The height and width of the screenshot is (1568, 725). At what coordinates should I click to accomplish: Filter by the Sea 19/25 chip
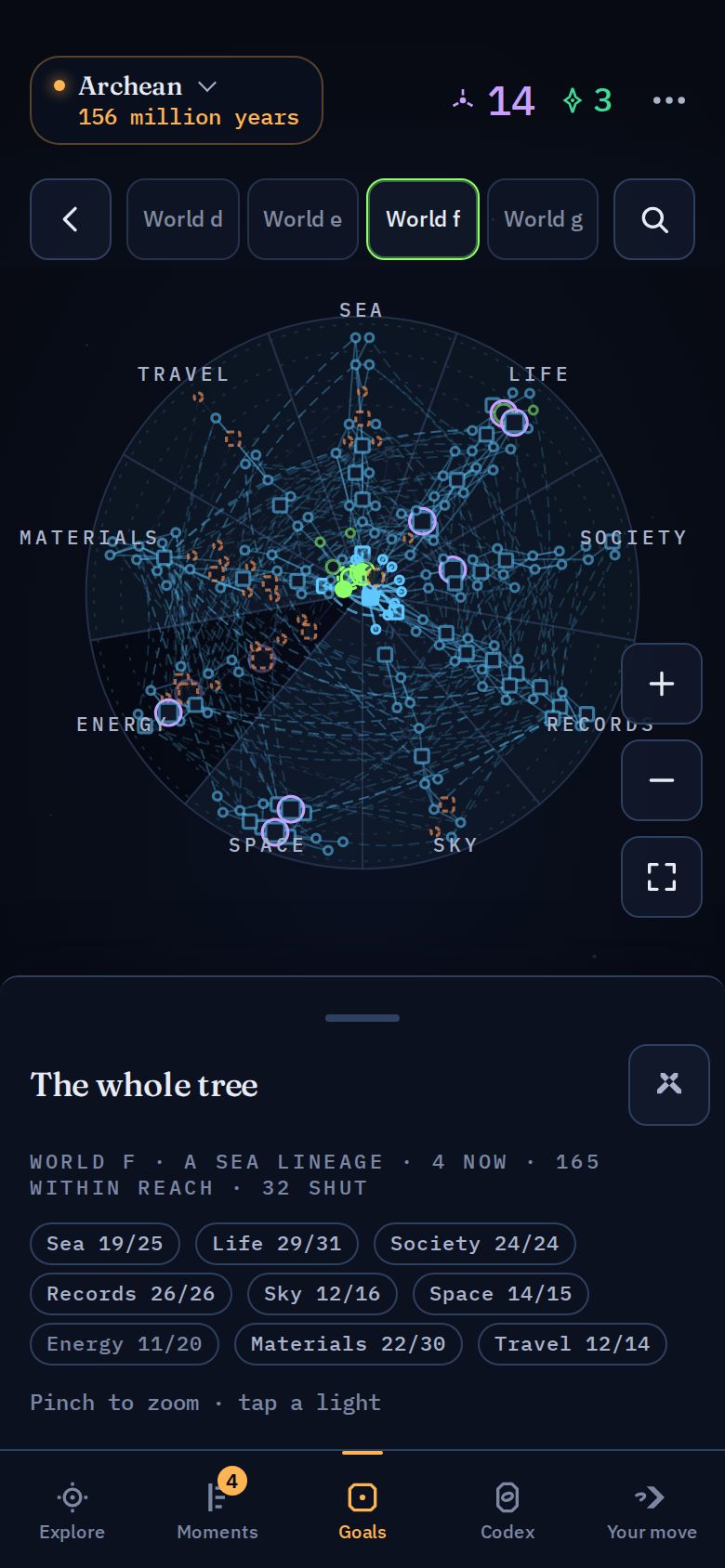(105, 1244)
